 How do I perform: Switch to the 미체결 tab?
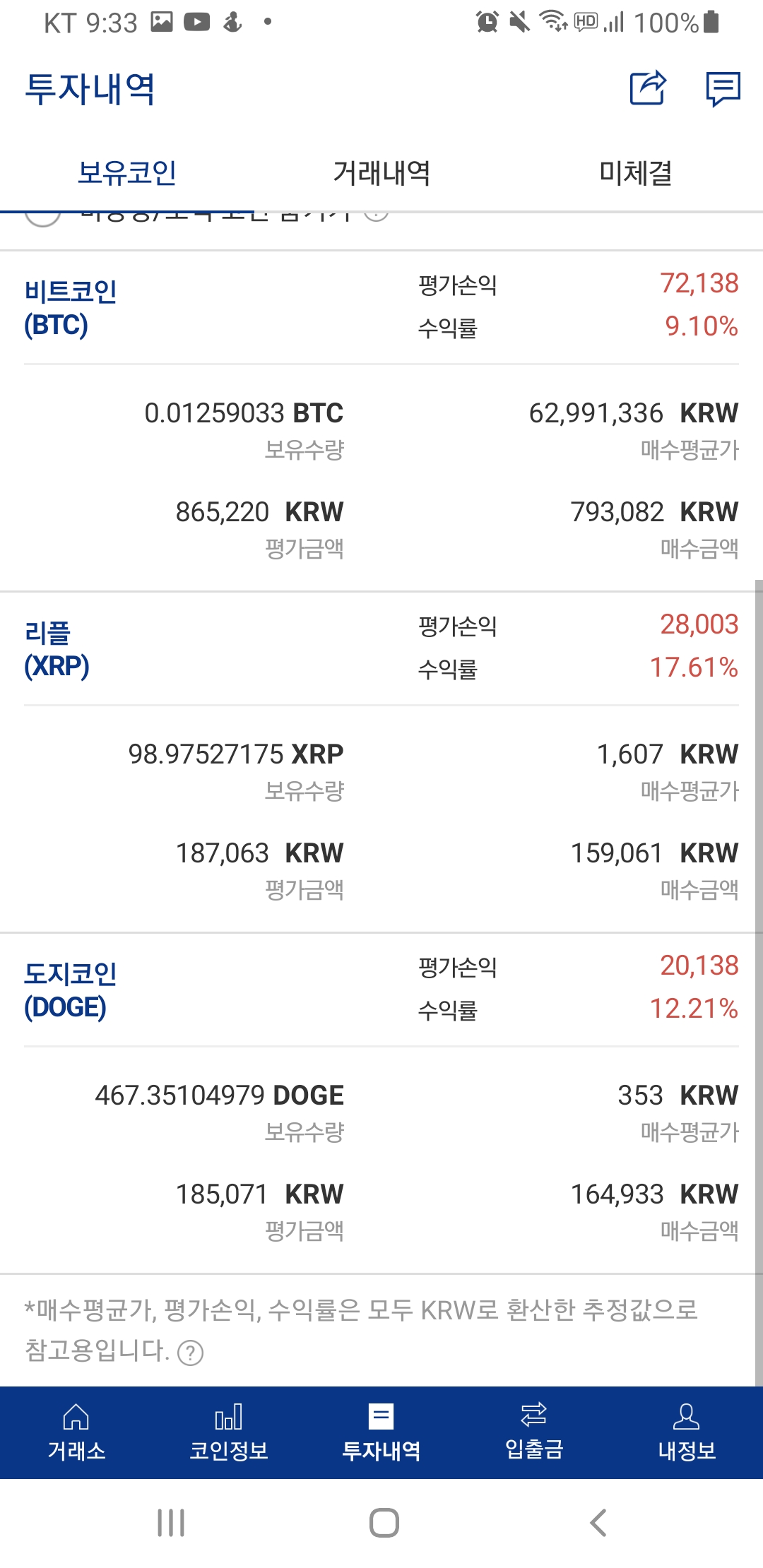(x=635, y=173)
